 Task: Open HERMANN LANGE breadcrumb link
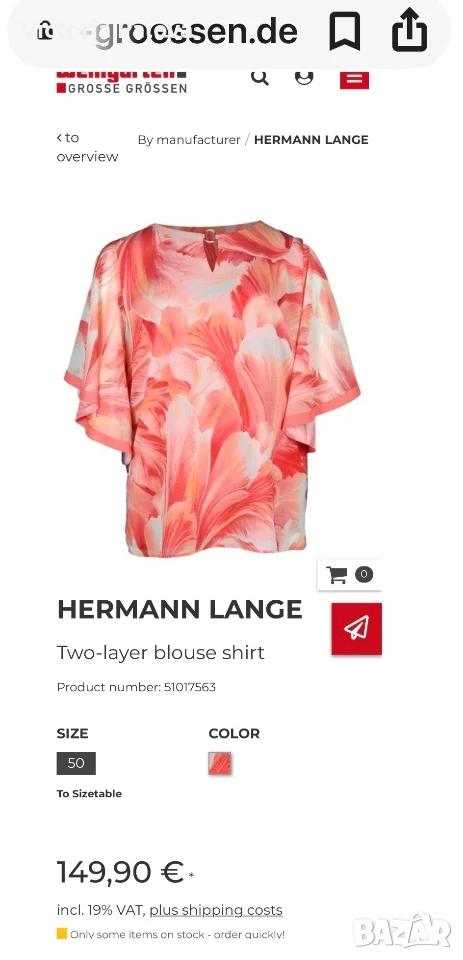point(311,140)
